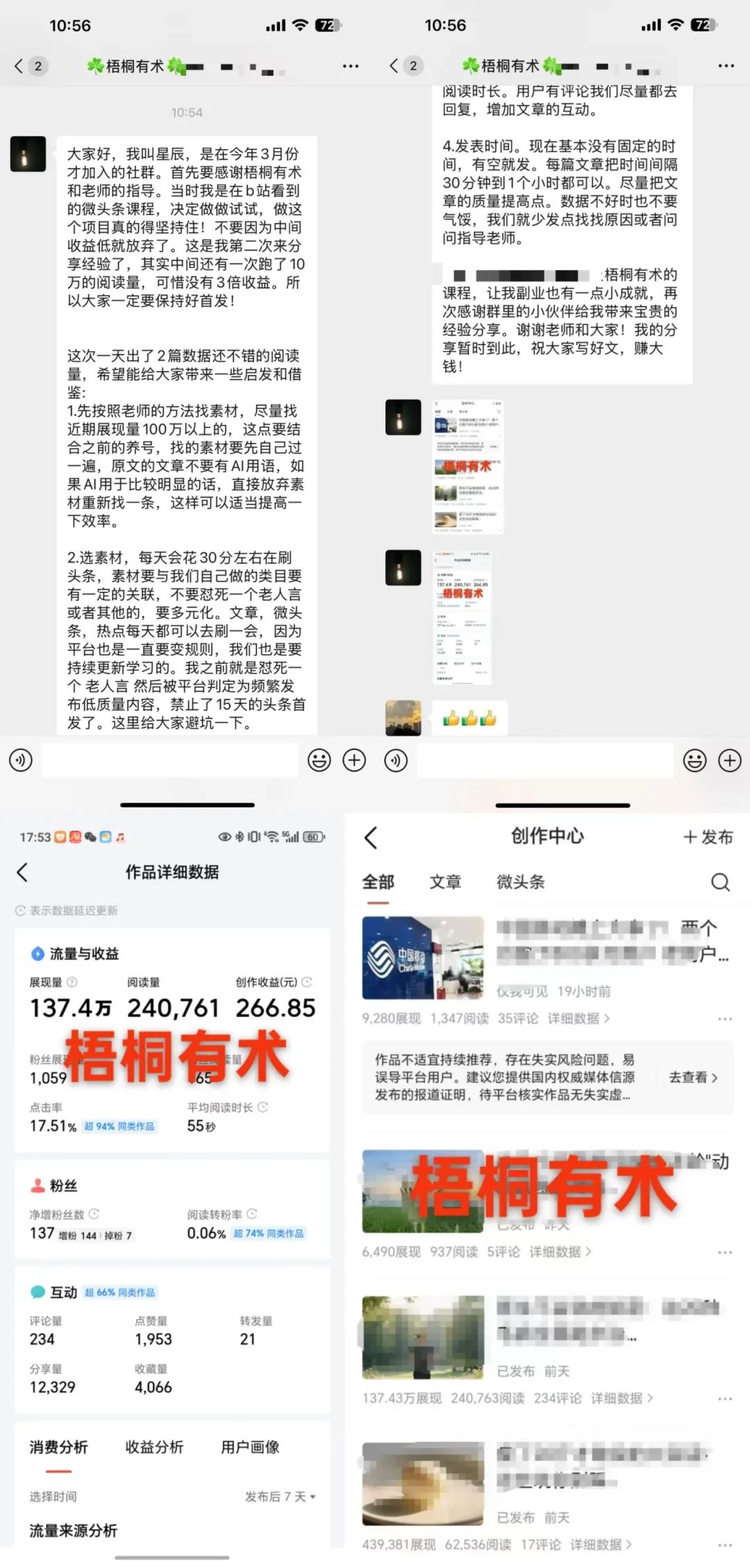The width and height of the screenshot is (750, 1568).
Task: Tap the back chevron on the 创作中心 page
Action: tap(369, 837)
